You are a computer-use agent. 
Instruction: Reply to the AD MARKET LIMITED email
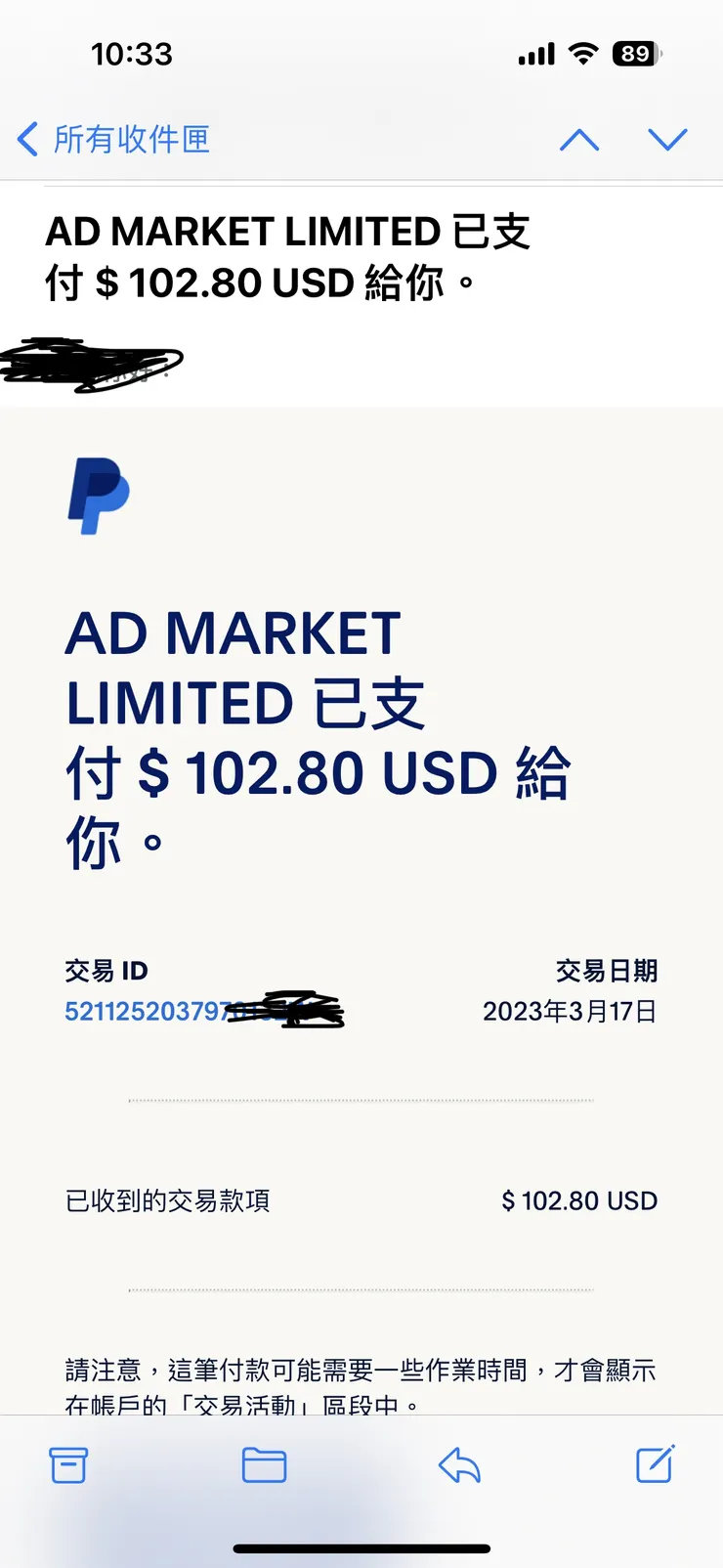tap(458, 1464)
